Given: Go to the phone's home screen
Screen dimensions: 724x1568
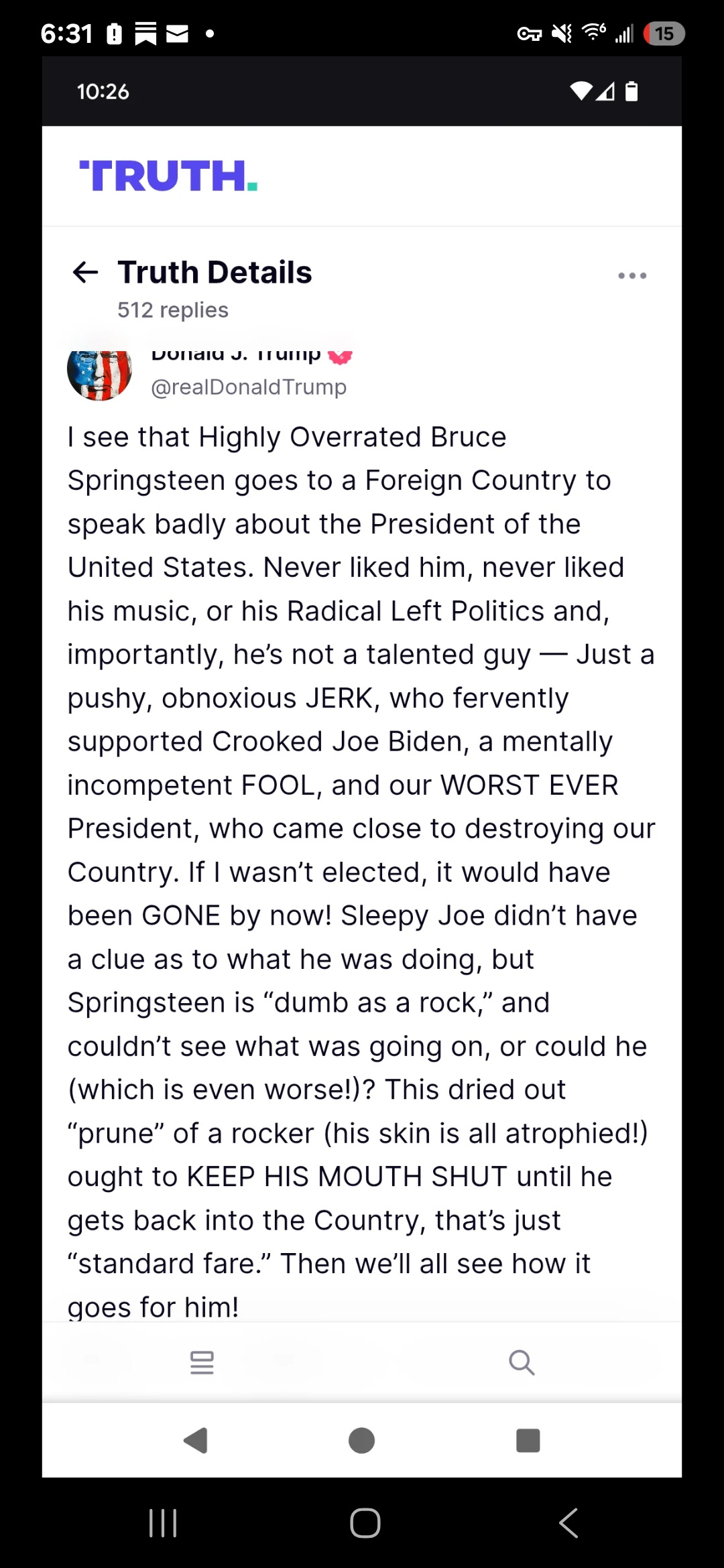Looking at the screenshot, I should [365, 1522].
